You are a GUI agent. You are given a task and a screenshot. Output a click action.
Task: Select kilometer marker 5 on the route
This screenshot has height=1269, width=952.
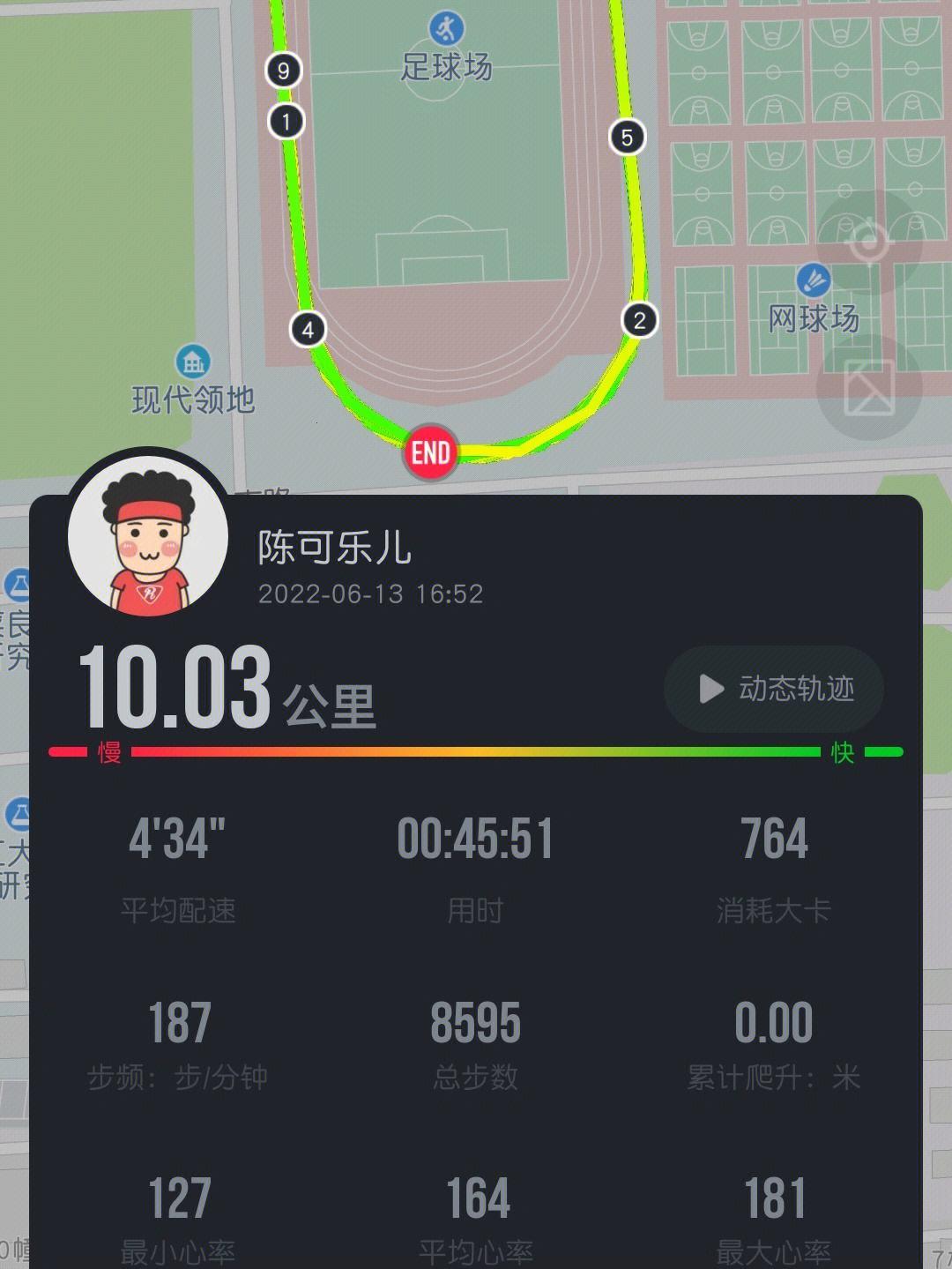(628, 136)
